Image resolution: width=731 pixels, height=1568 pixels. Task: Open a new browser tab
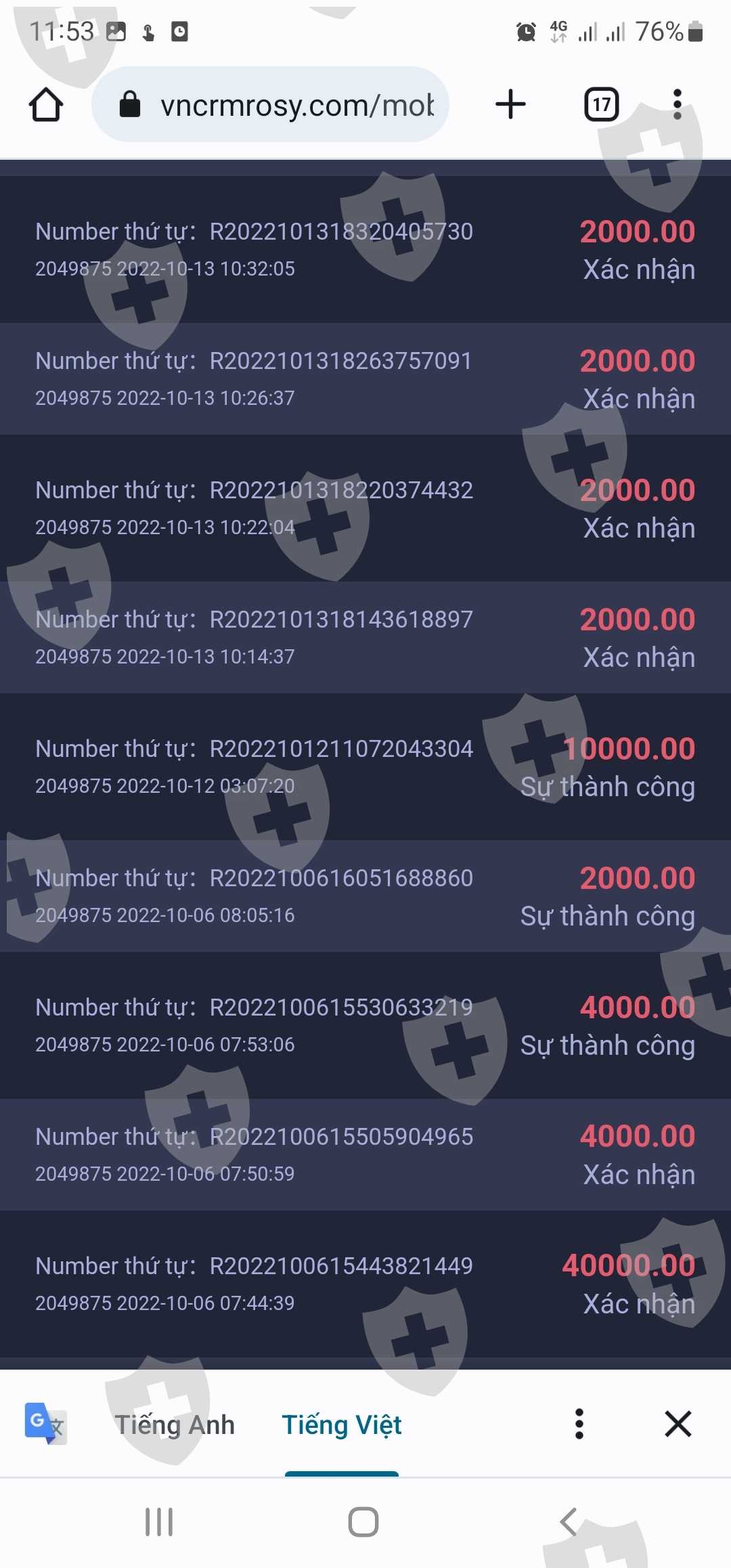coord(510,104)
